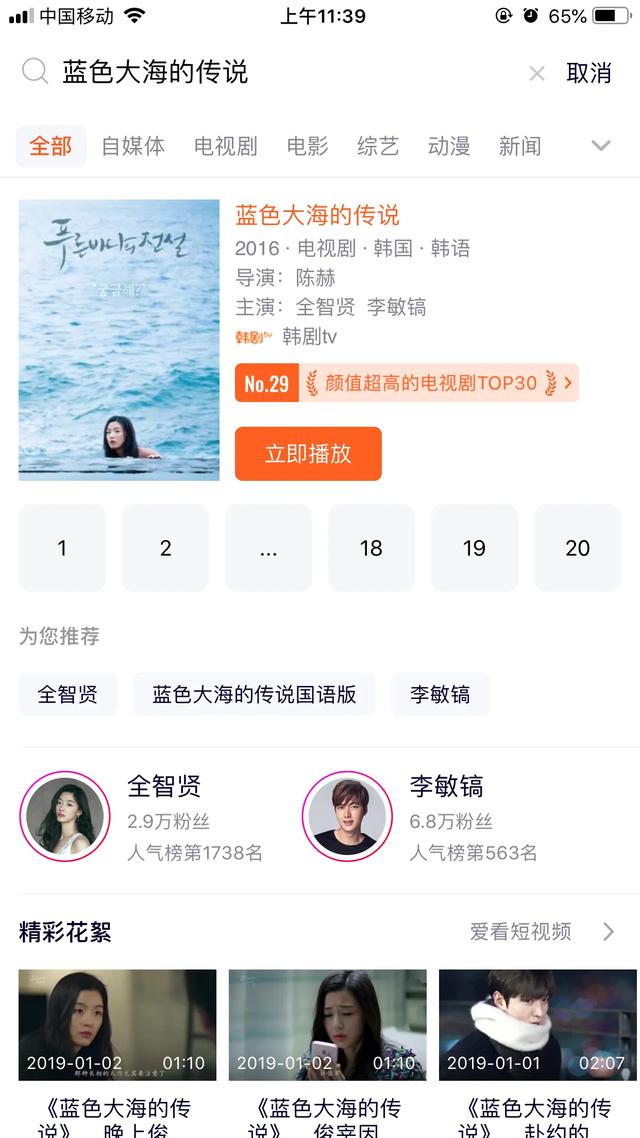640x1138 pixels.
Task: Tap 取消 to cancel the search
Action: pos(588,73)
